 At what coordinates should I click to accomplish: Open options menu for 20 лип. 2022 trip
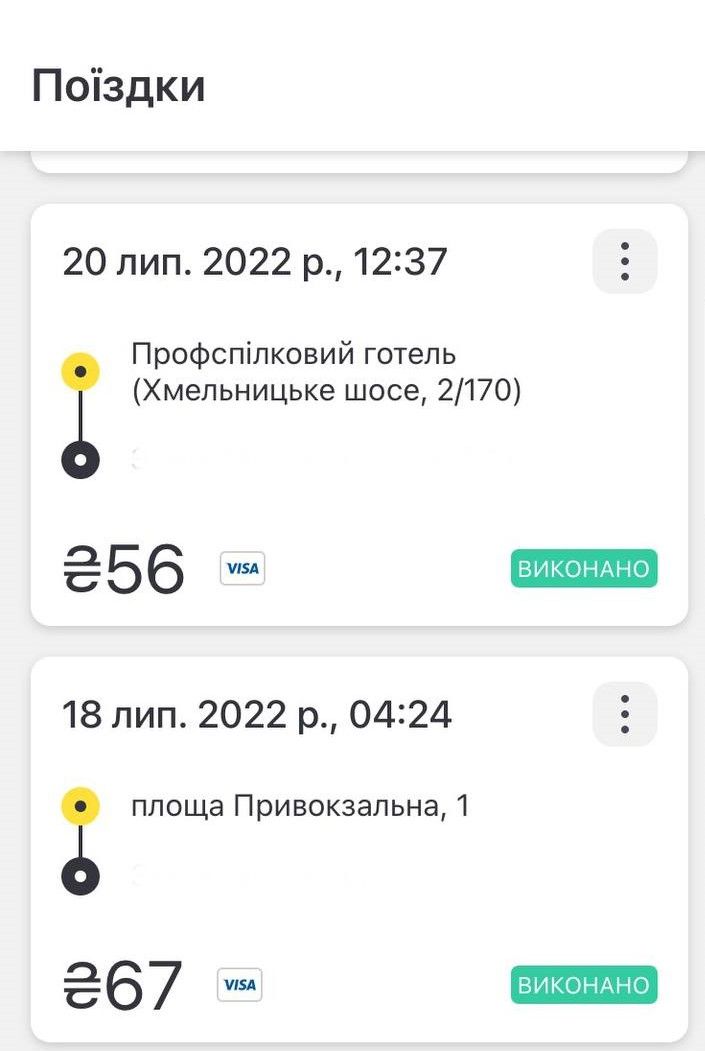click(x=625, y=261)
